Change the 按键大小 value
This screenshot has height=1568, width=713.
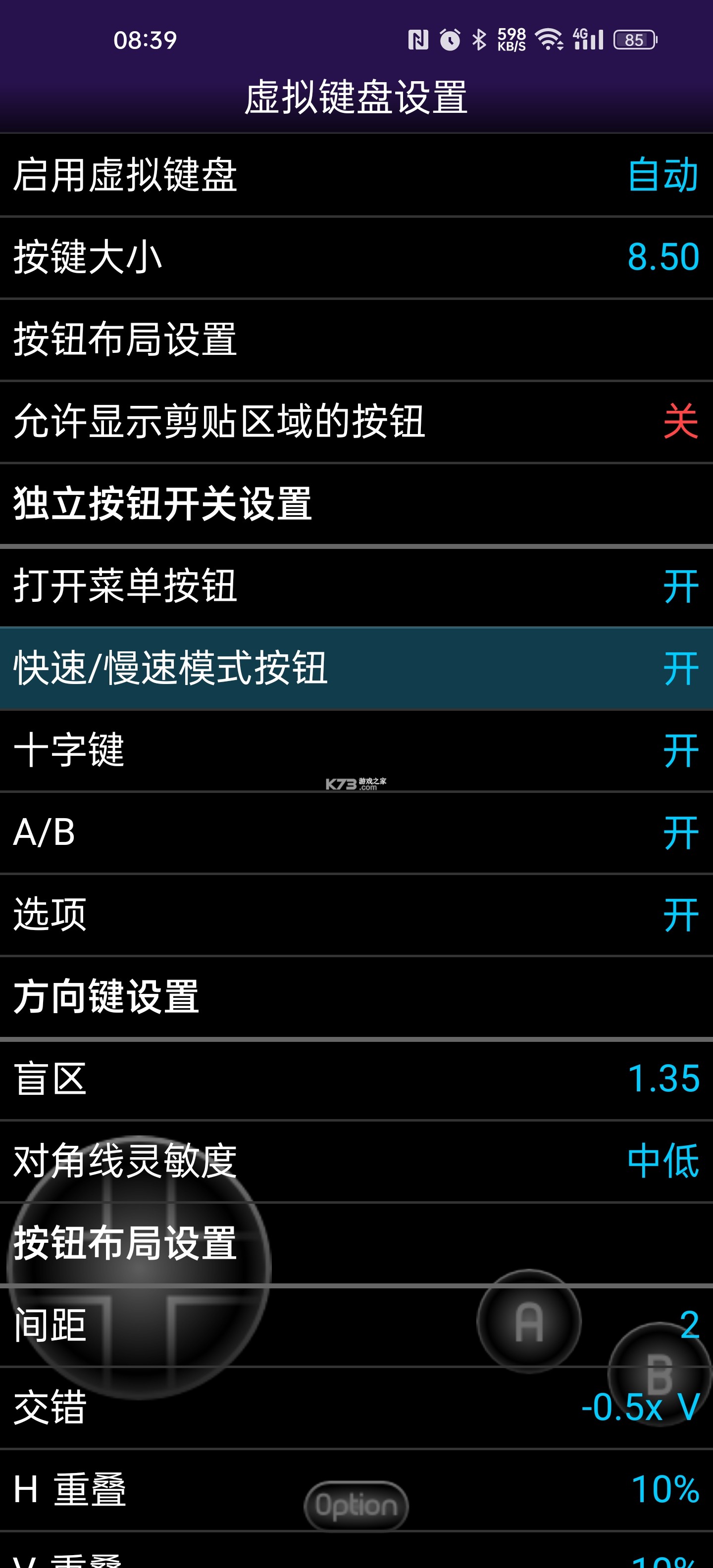pos(356,257)
